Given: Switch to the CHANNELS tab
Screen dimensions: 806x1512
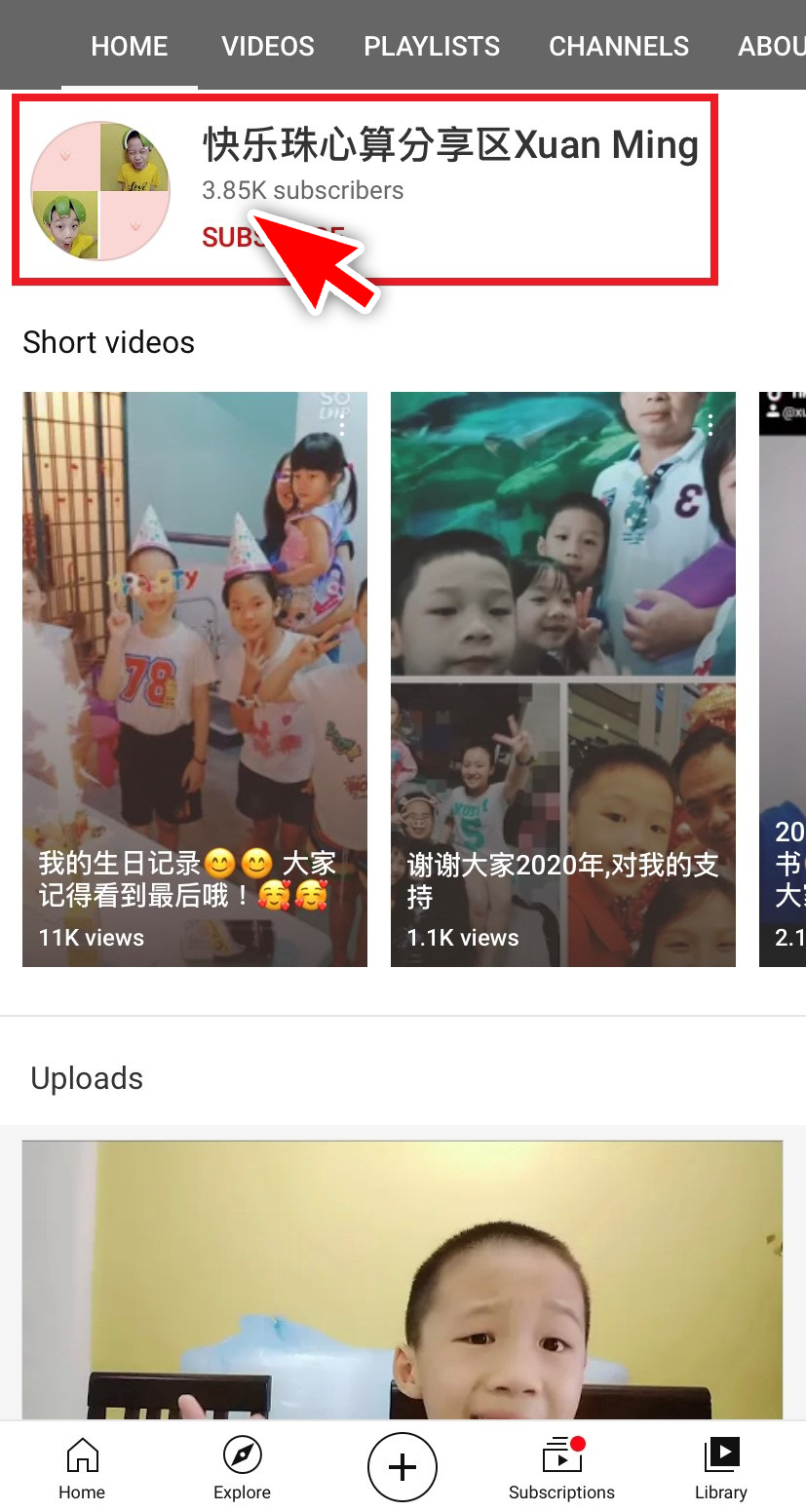Looking at the screenshot, I should [619, 46].
